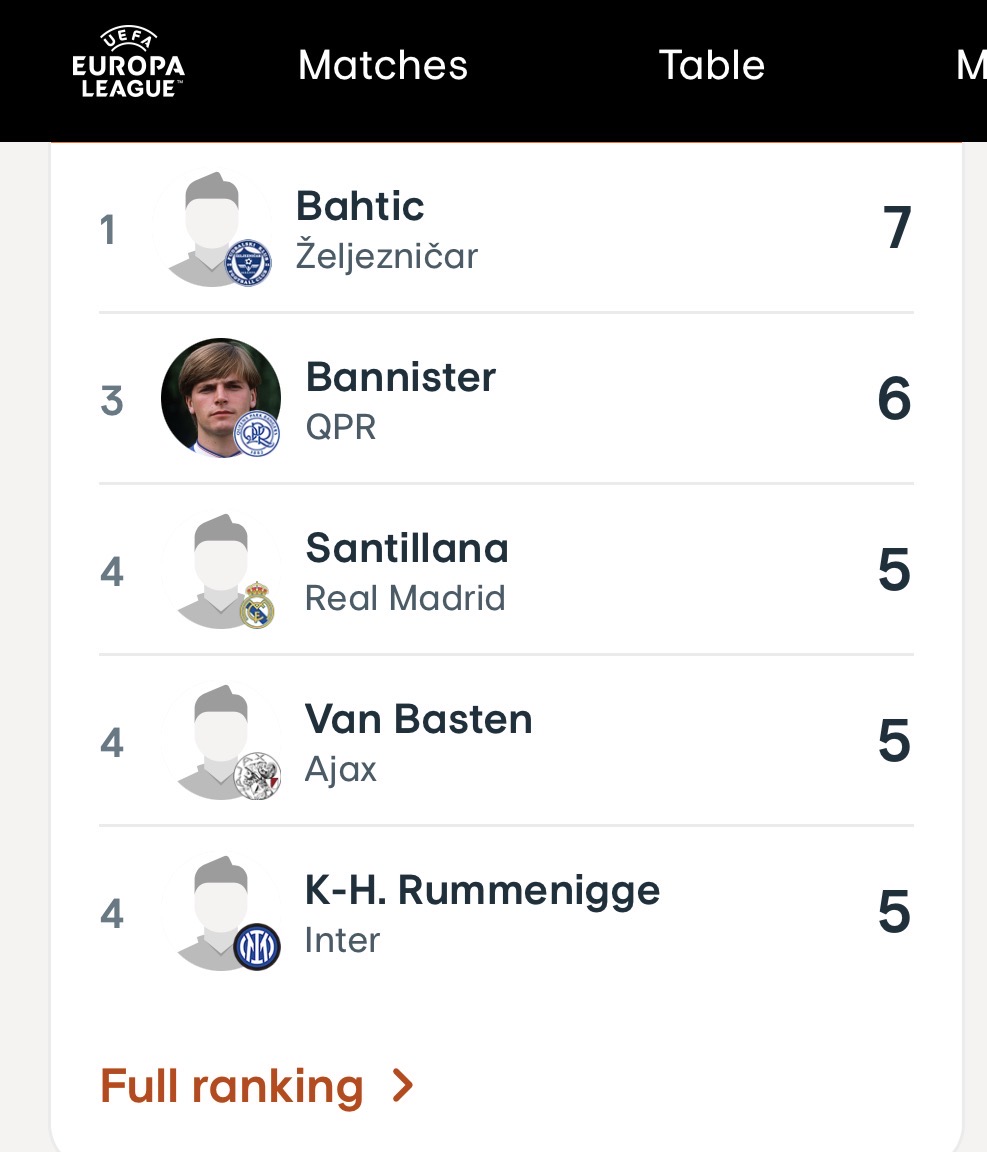This screenshot has height=1152, width=987.
Task: Select the K-H. Rummenigge row
Action: [x=505, y=913]
